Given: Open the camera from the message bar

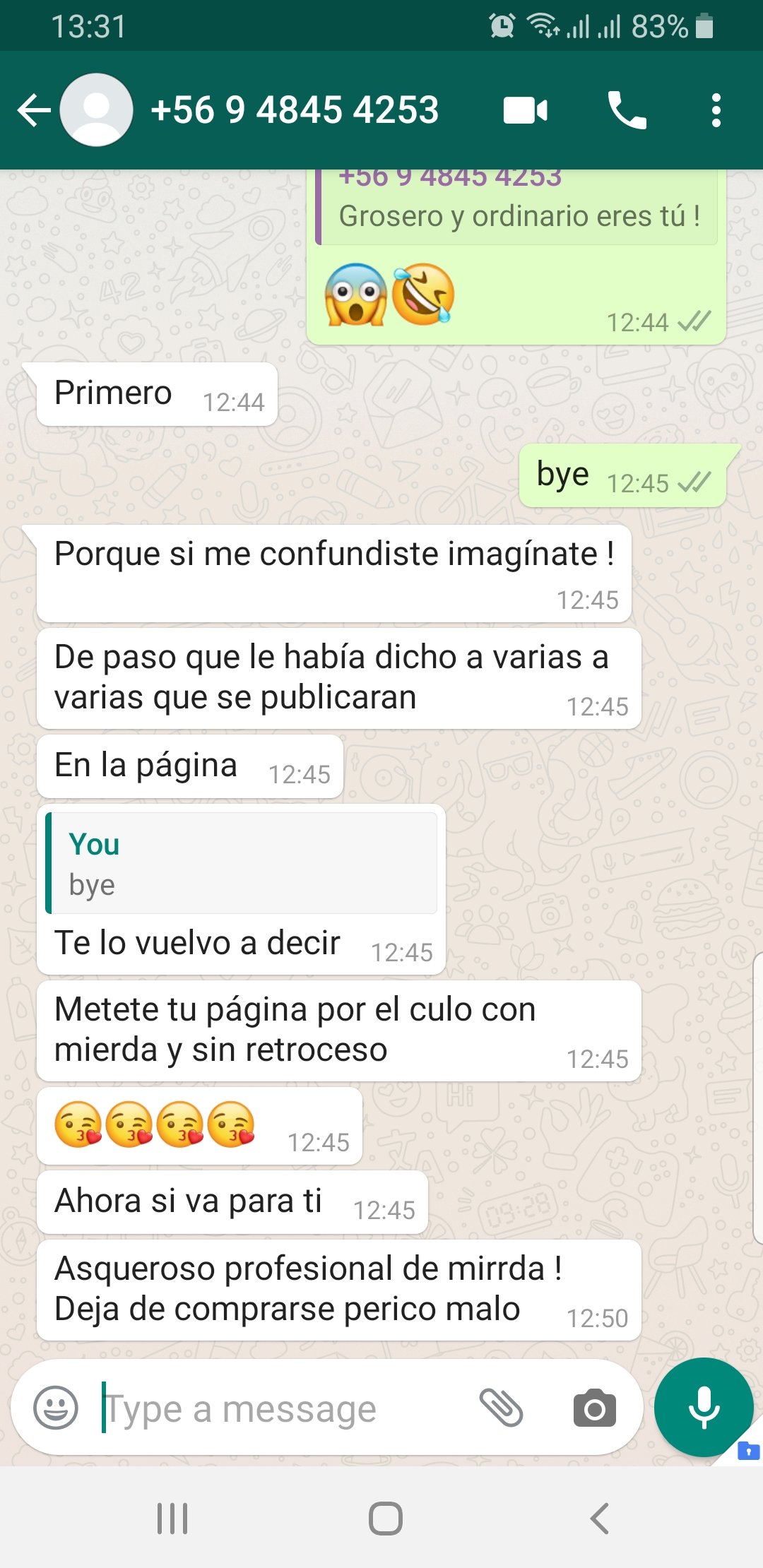Looking at the screenshot, I should [594, 1408].
